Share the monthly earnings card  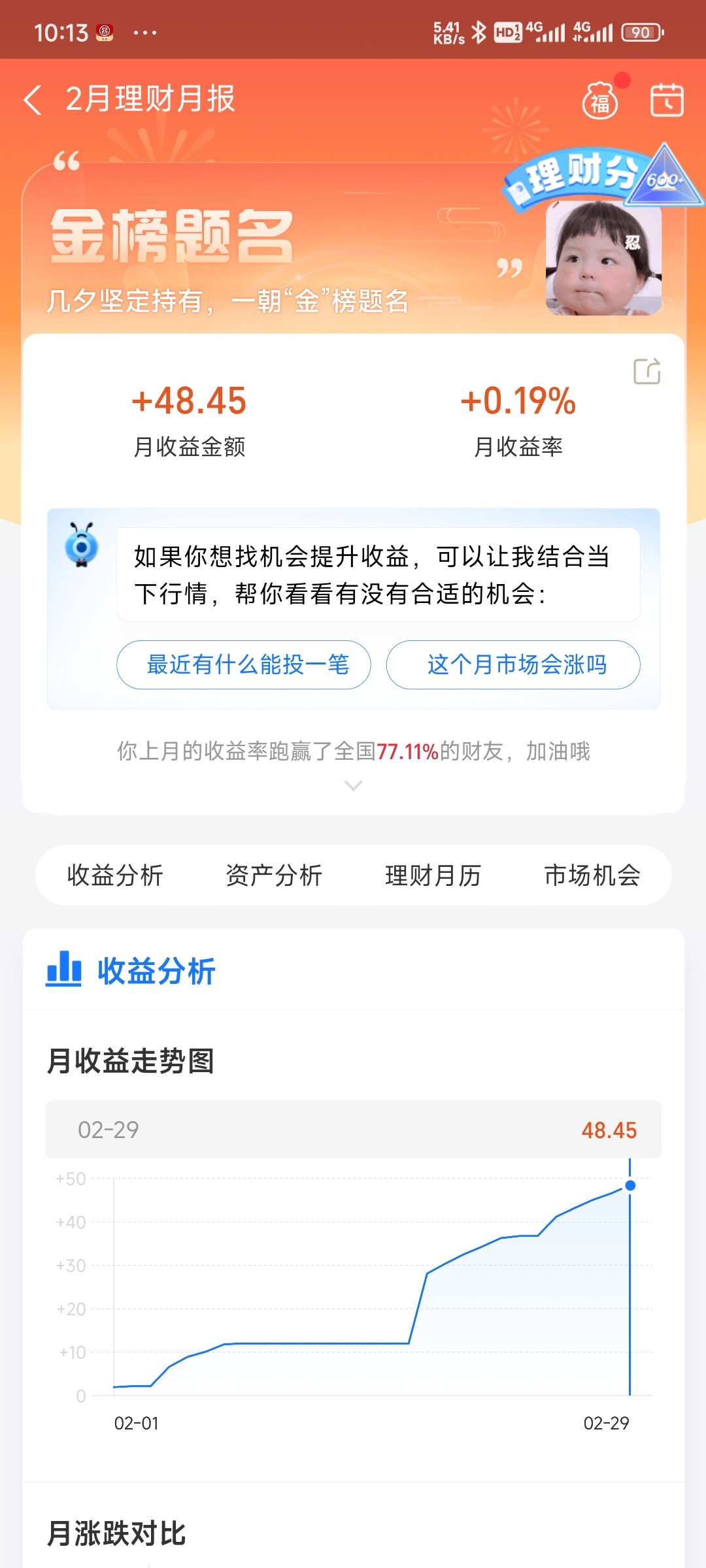(x=647, y=371)
